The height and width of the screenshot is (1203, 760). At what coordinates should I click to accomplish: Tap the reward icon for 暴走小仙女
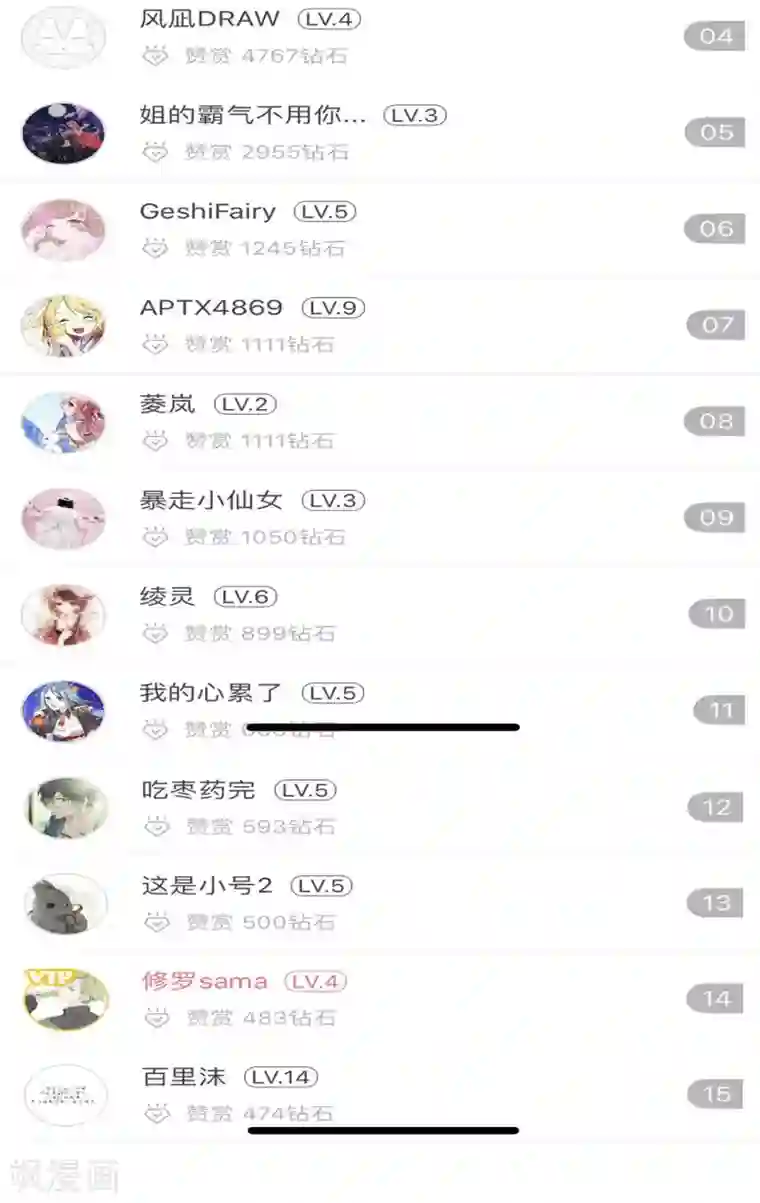coord(154,537)
